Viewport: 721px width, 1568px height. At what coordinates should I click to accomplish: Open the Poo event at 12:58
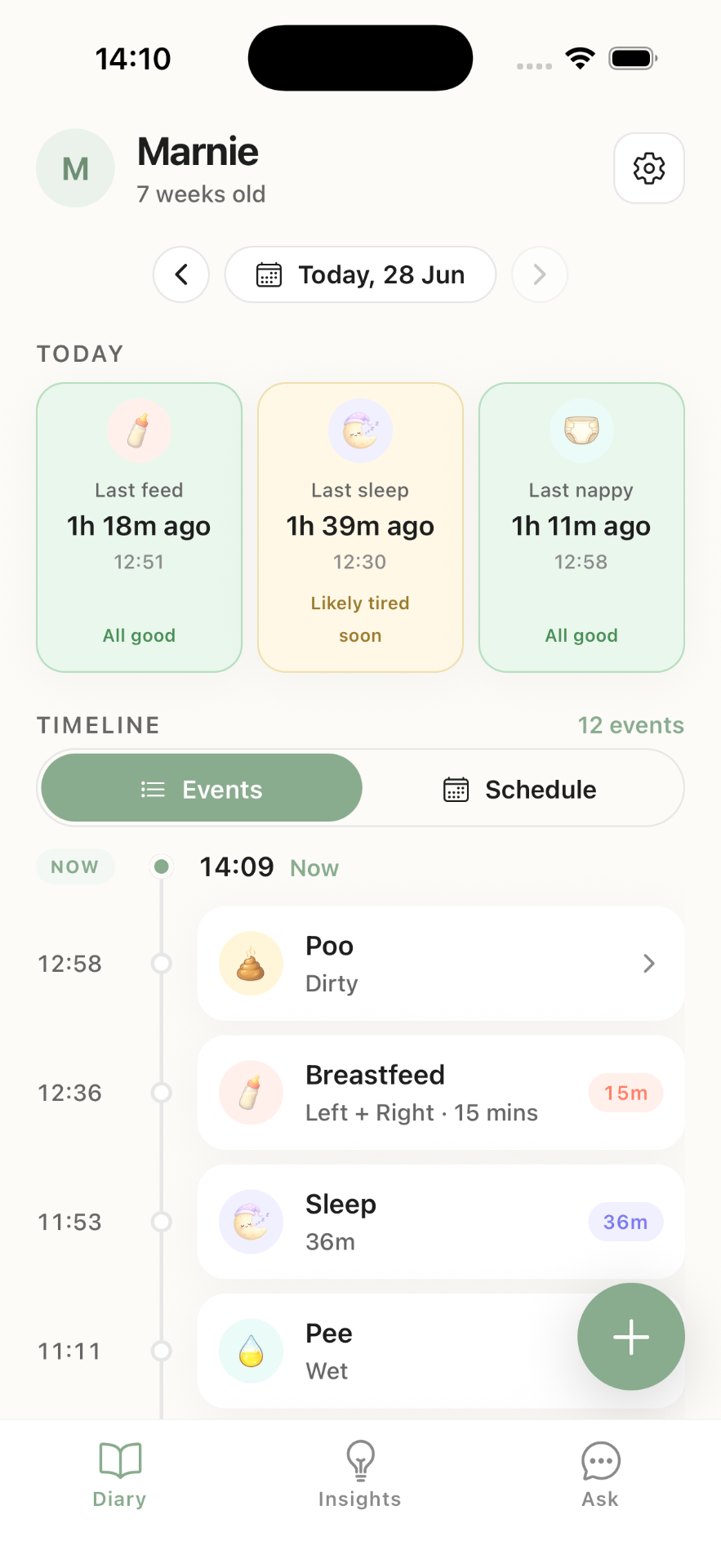pos(441,964)
